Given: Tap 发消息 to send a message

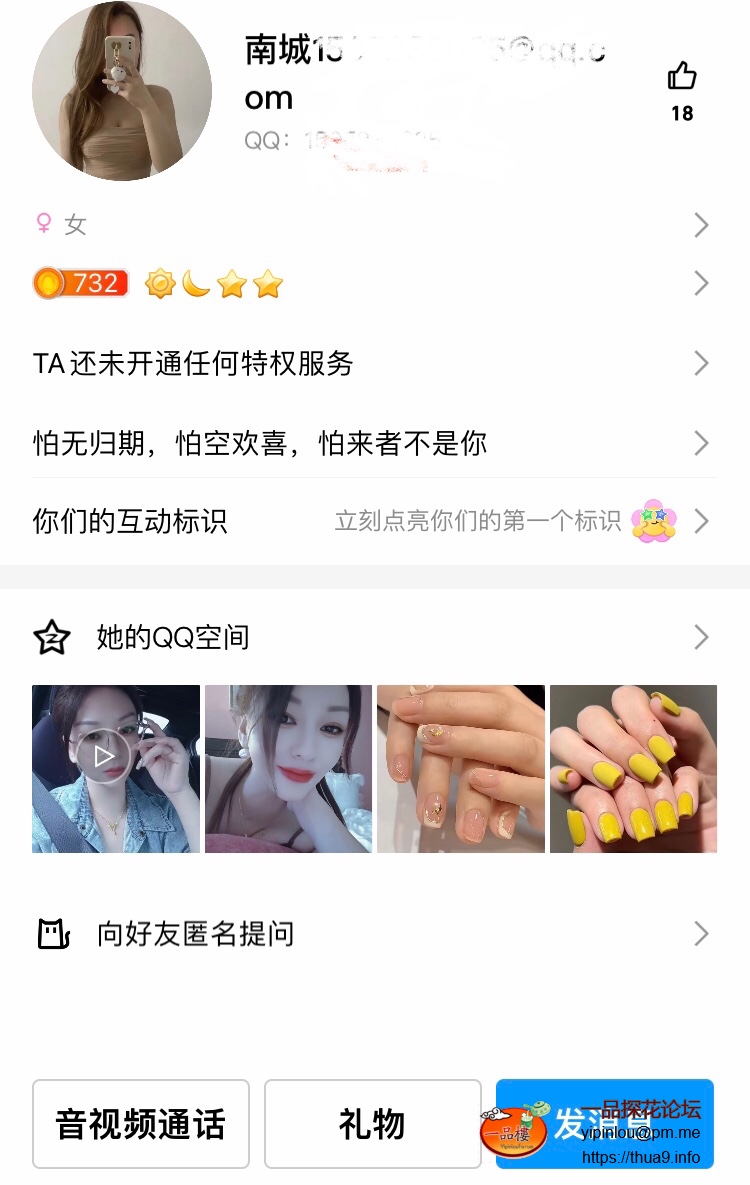Looking at the screenshot, I should tap(604, 1124).
